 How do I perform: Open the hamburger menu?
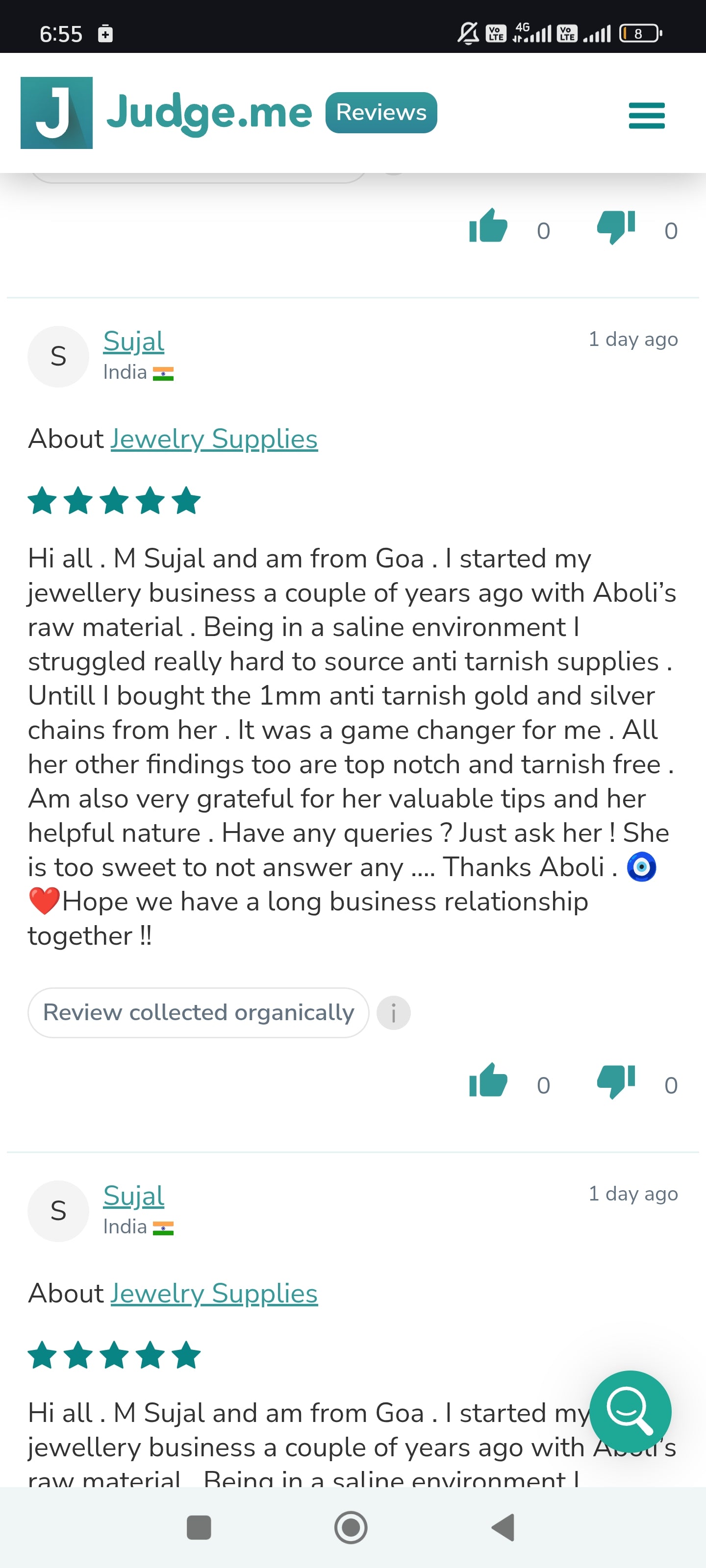(646, 115)
